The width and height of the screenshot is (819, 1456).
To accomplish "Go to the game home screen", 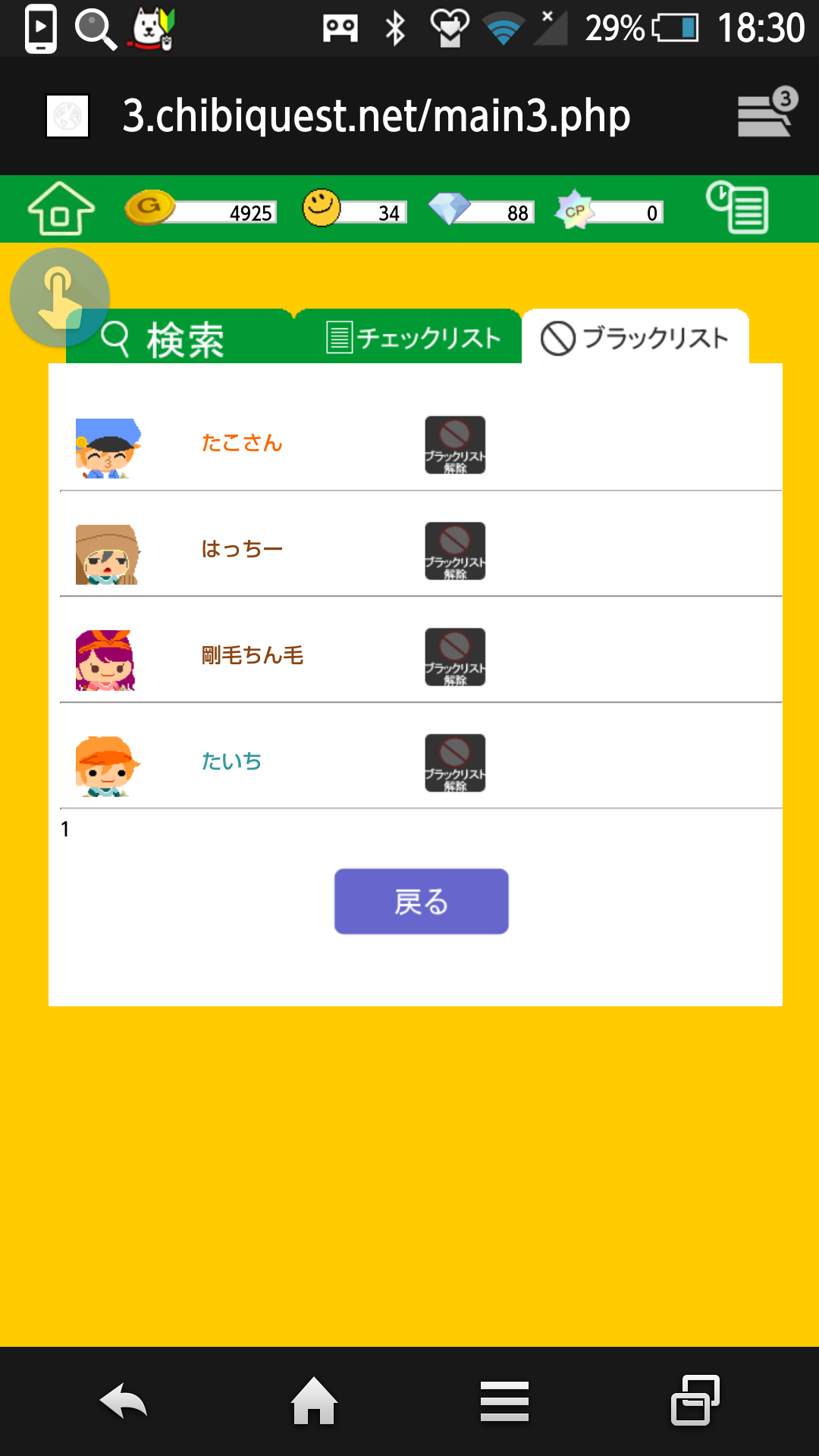I will (x=61, y=209).
